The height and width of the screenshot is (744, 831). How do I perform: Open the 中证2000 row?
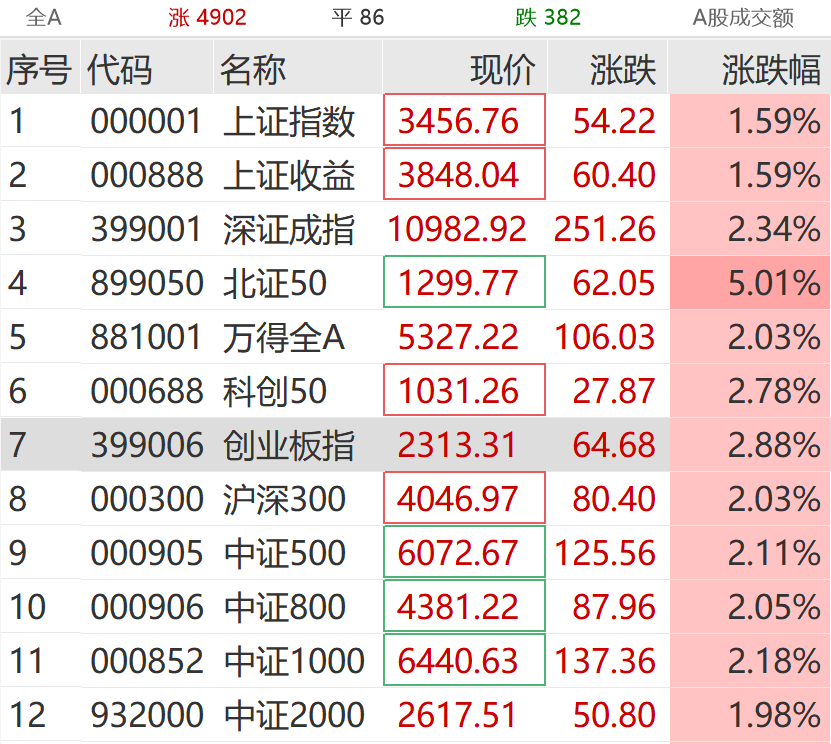294,715
